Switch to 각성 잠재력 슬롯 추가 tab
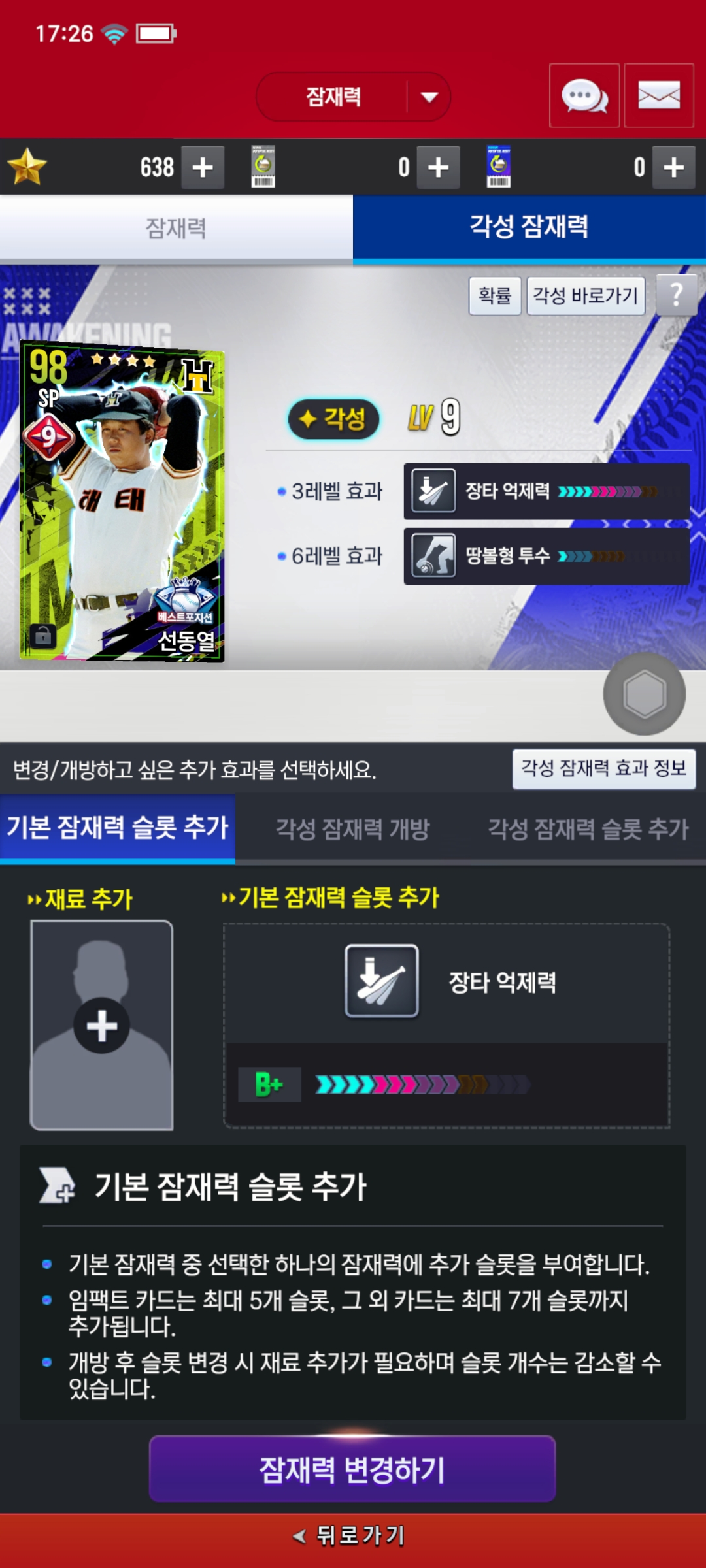Screen dimensions: 706x1568 tap(588, 828)
